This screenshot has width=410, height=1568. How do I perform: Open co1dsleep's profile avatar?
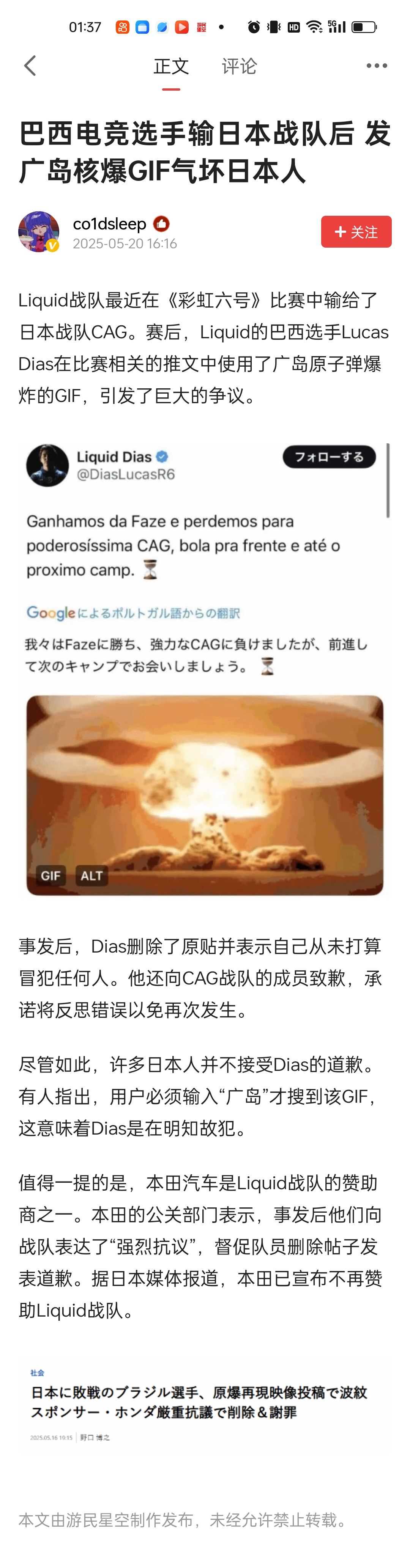pyautogui.click(x=39, y=232)
